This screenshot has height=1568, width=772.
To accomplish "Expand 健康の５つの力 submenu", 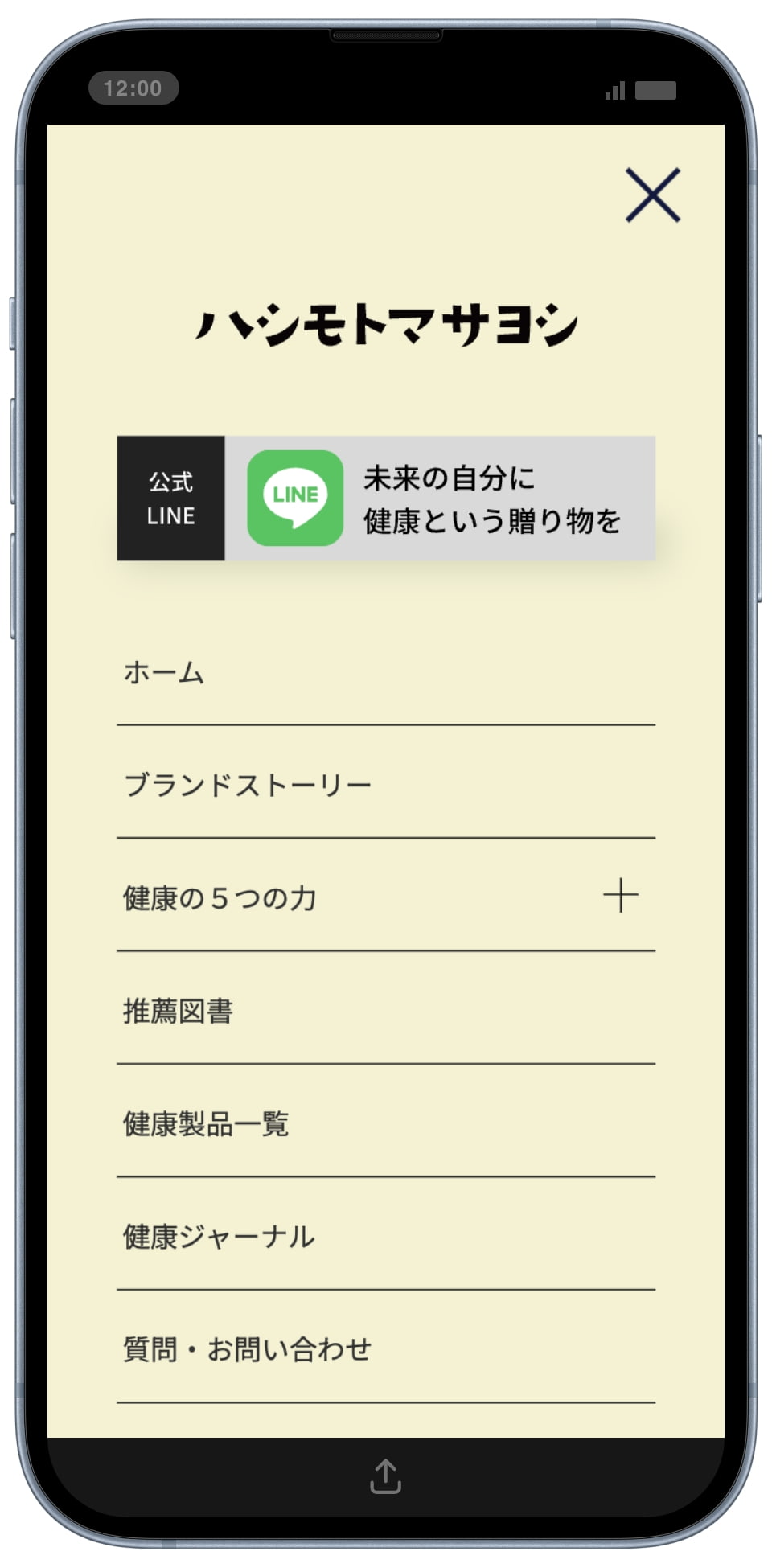I will (x=620, y=896).
